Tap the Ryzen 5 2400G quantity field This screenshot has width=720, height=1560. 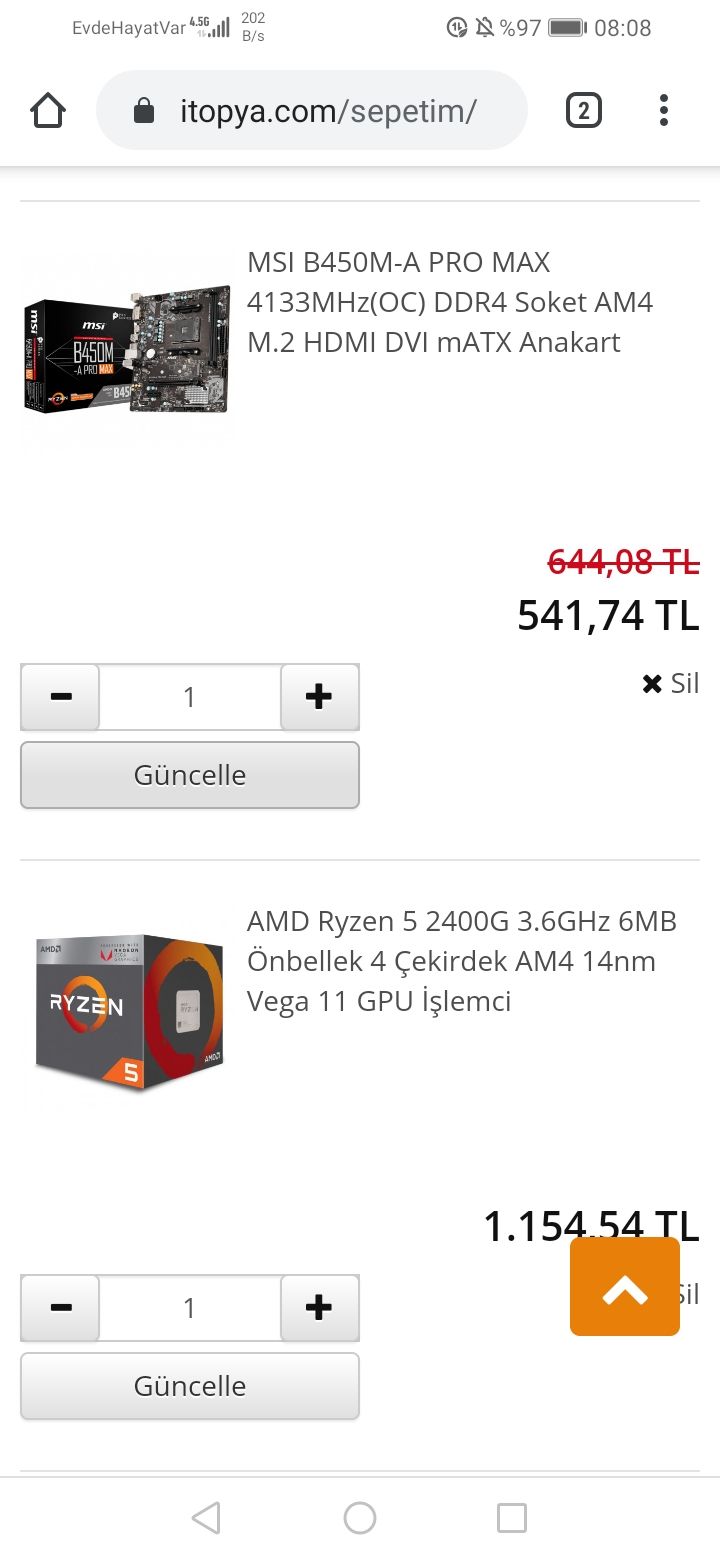coord(190,1308)
